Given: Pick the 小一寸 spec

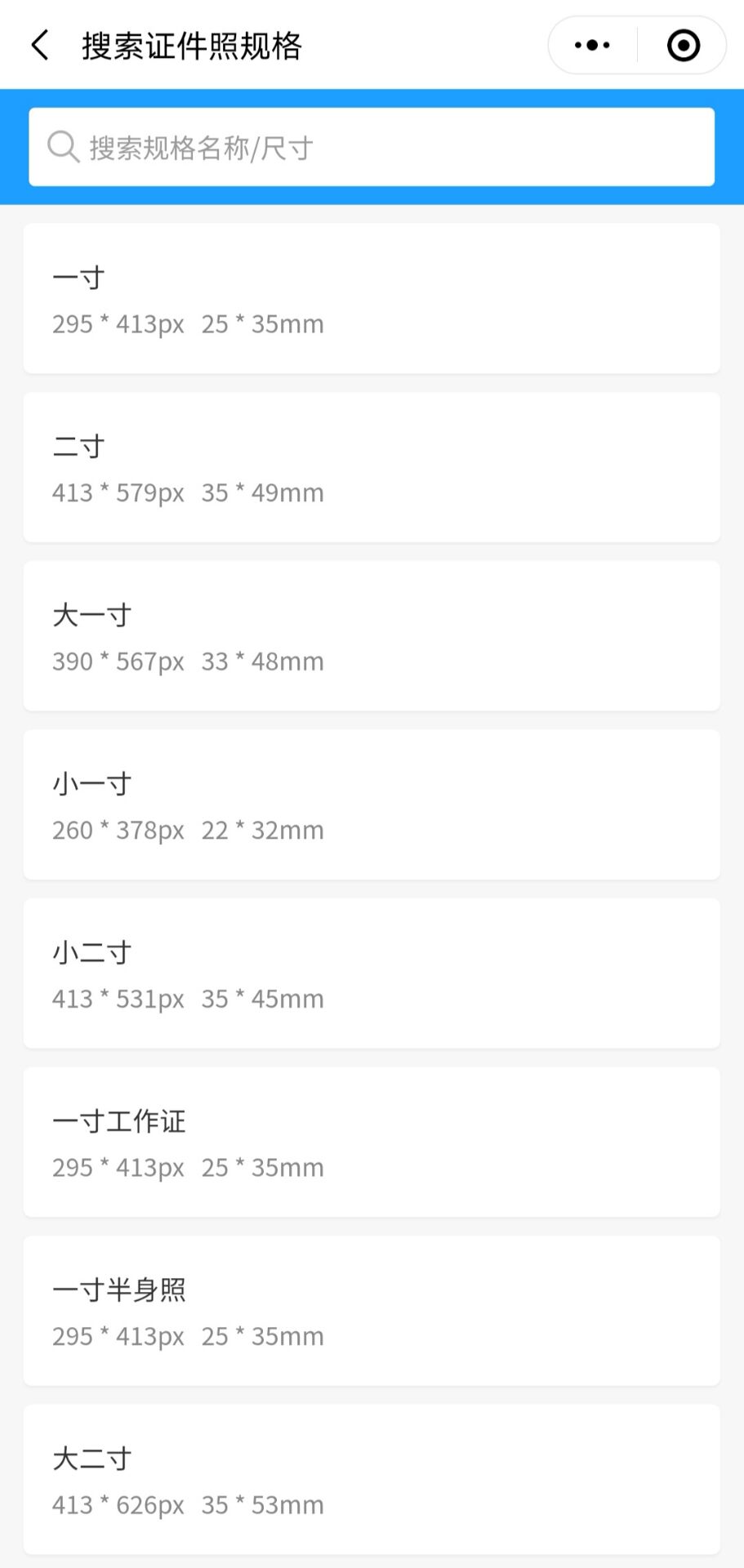Looking at the screenshot, I should (372, 804).
